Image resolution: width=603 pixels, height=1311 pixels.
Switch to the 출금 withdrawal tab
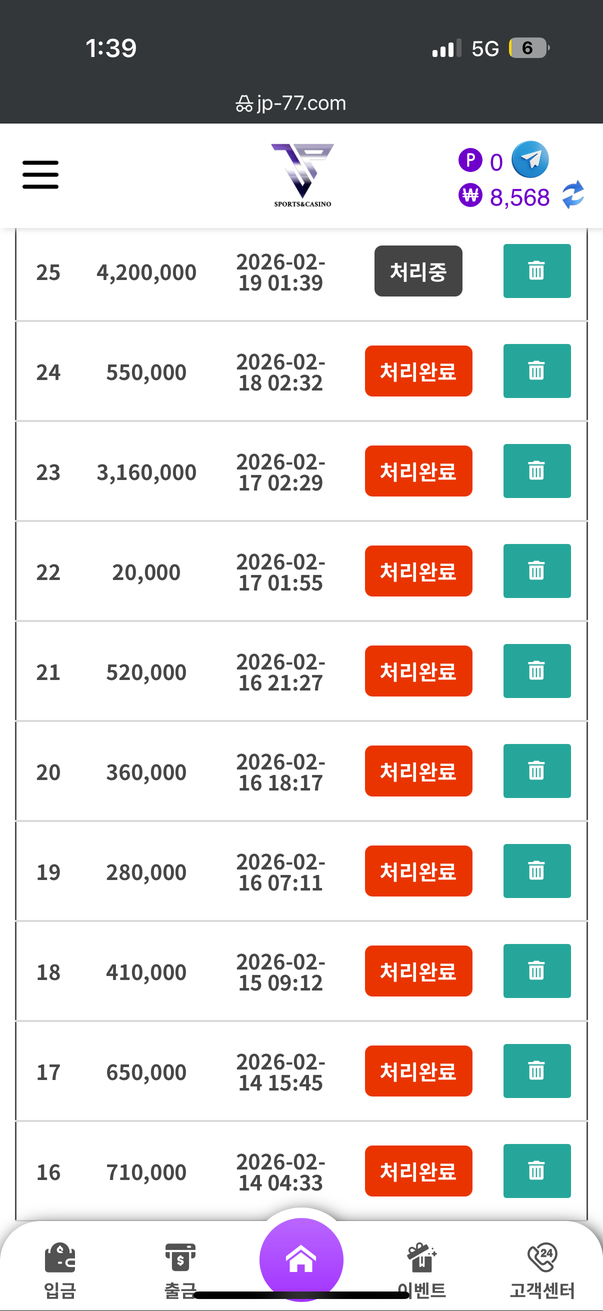180,1268
